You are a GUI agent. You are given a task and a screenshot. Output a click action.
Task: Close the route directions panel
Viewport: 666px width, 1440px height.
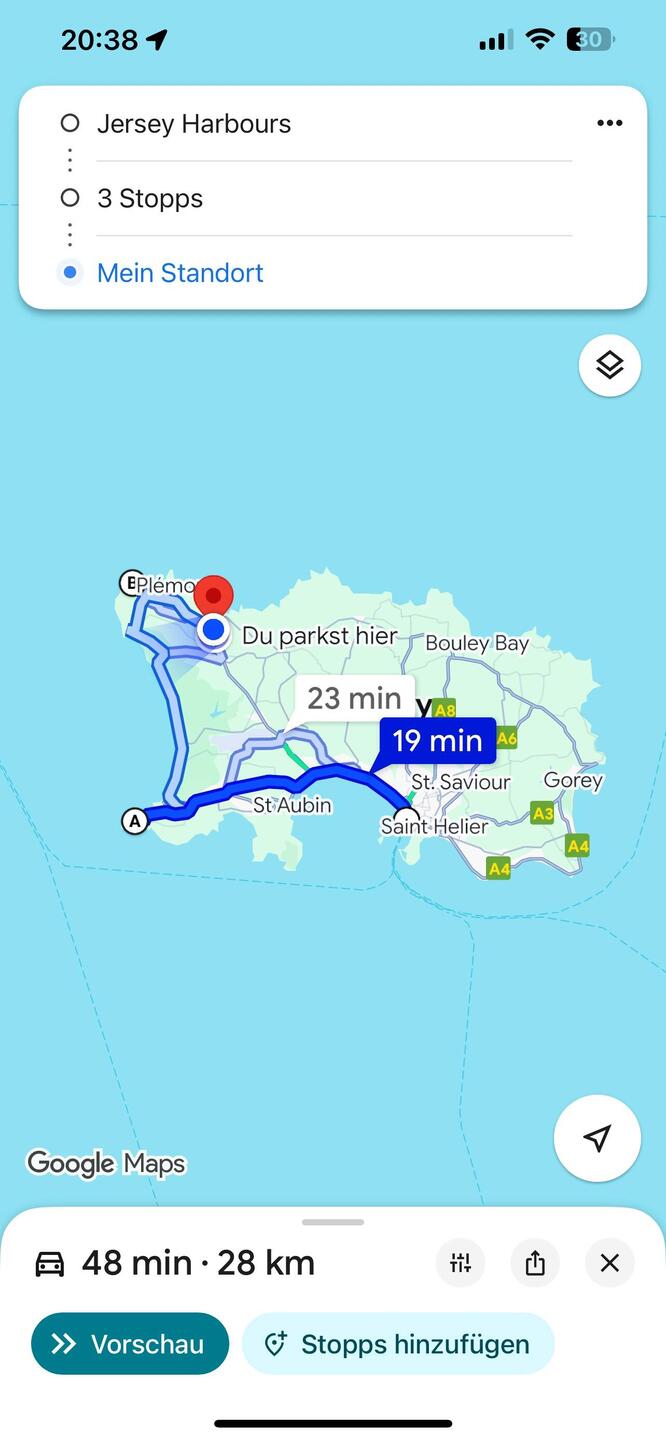(x=610, y=1263)
